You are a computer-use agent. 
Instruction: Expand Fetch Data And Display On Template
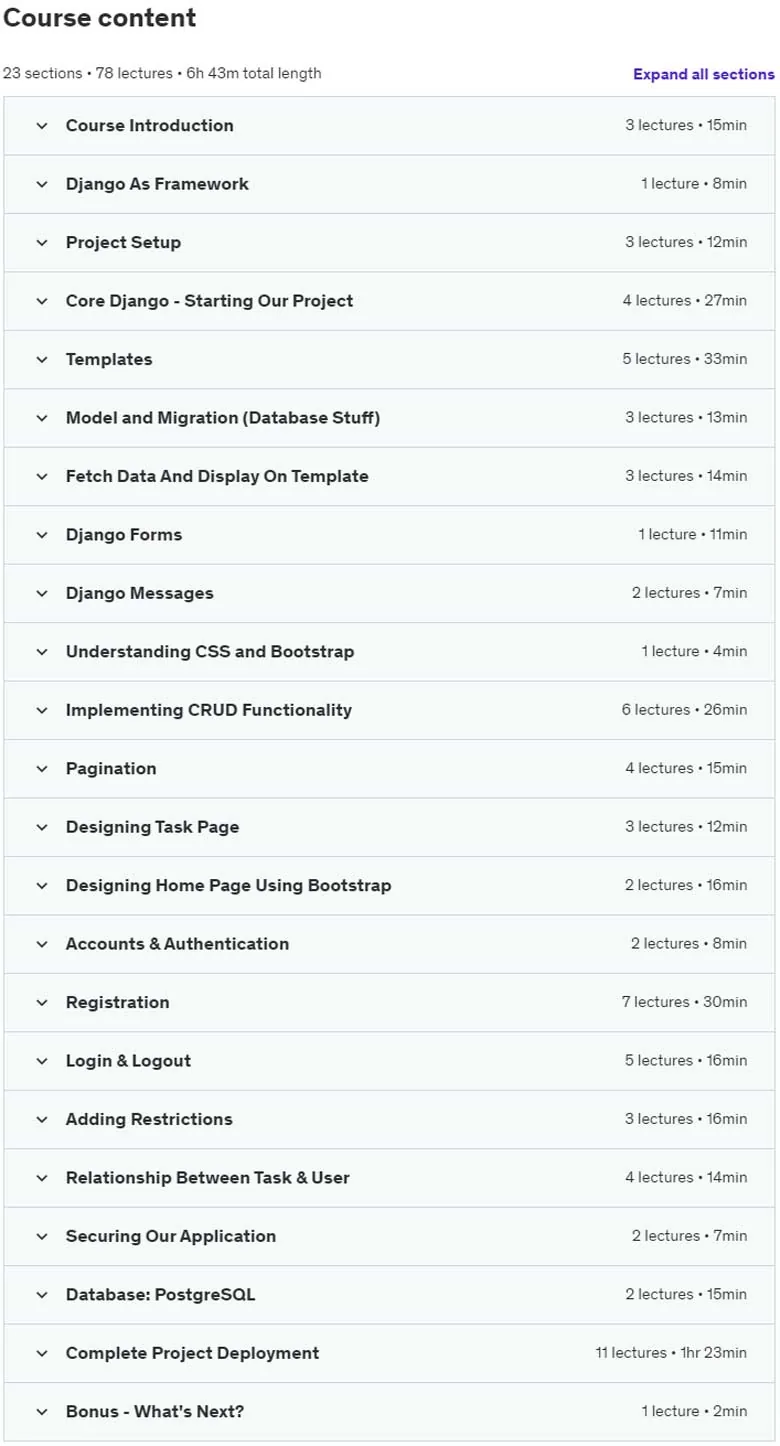pos(389,477)
